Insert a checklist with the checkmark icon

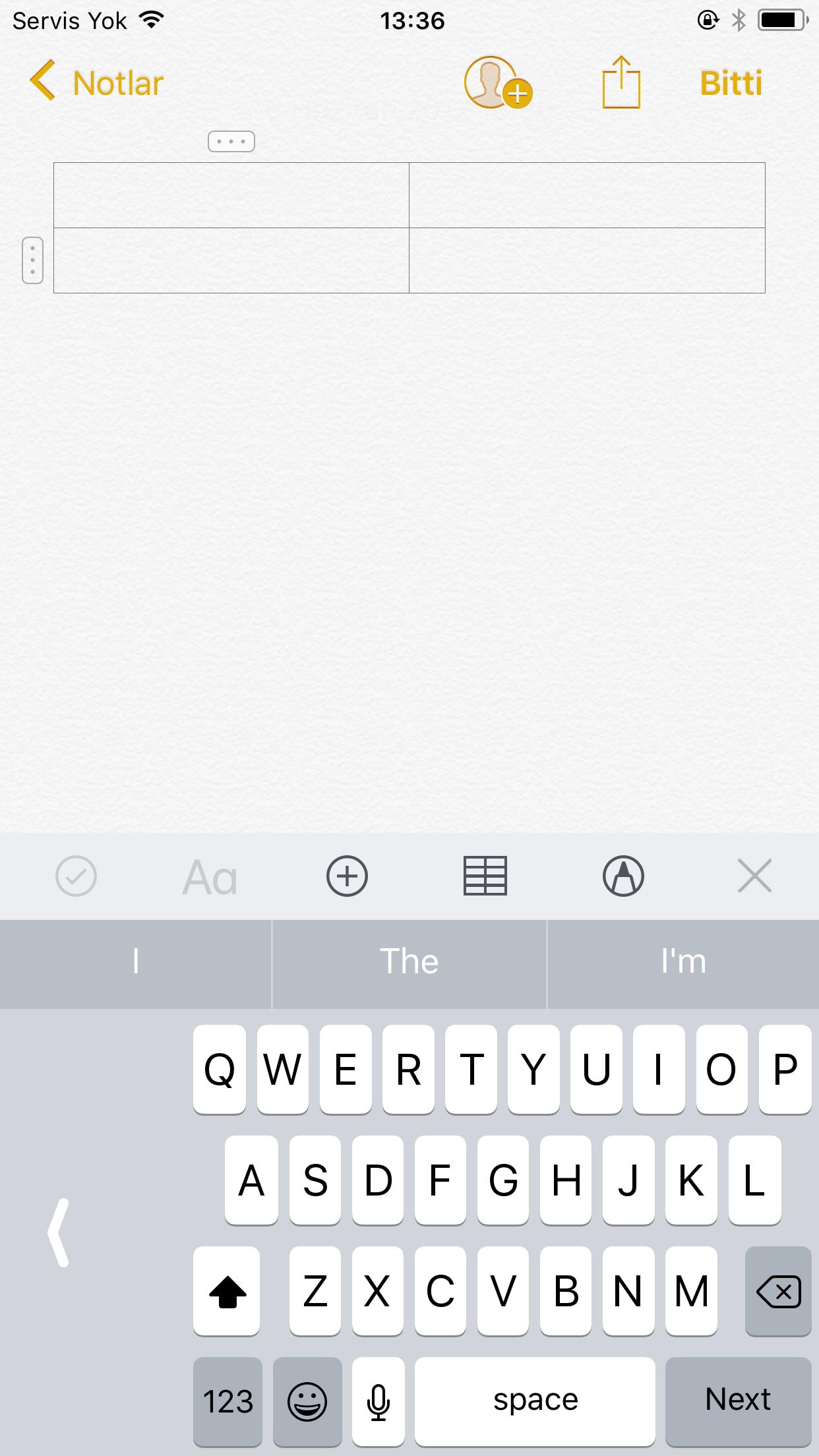(x=76, y=876)
